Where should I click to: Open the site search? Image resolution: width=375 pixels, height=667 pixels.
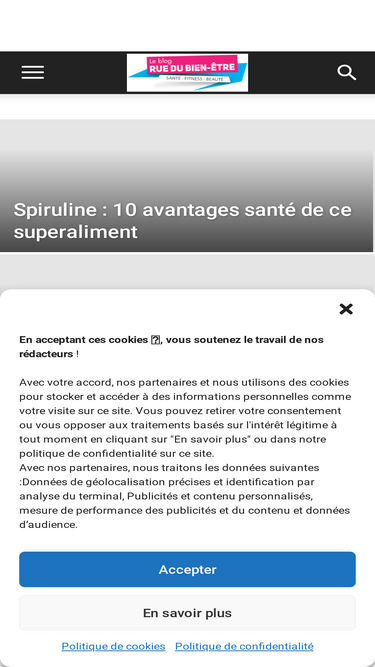click(x=347, y=73)
